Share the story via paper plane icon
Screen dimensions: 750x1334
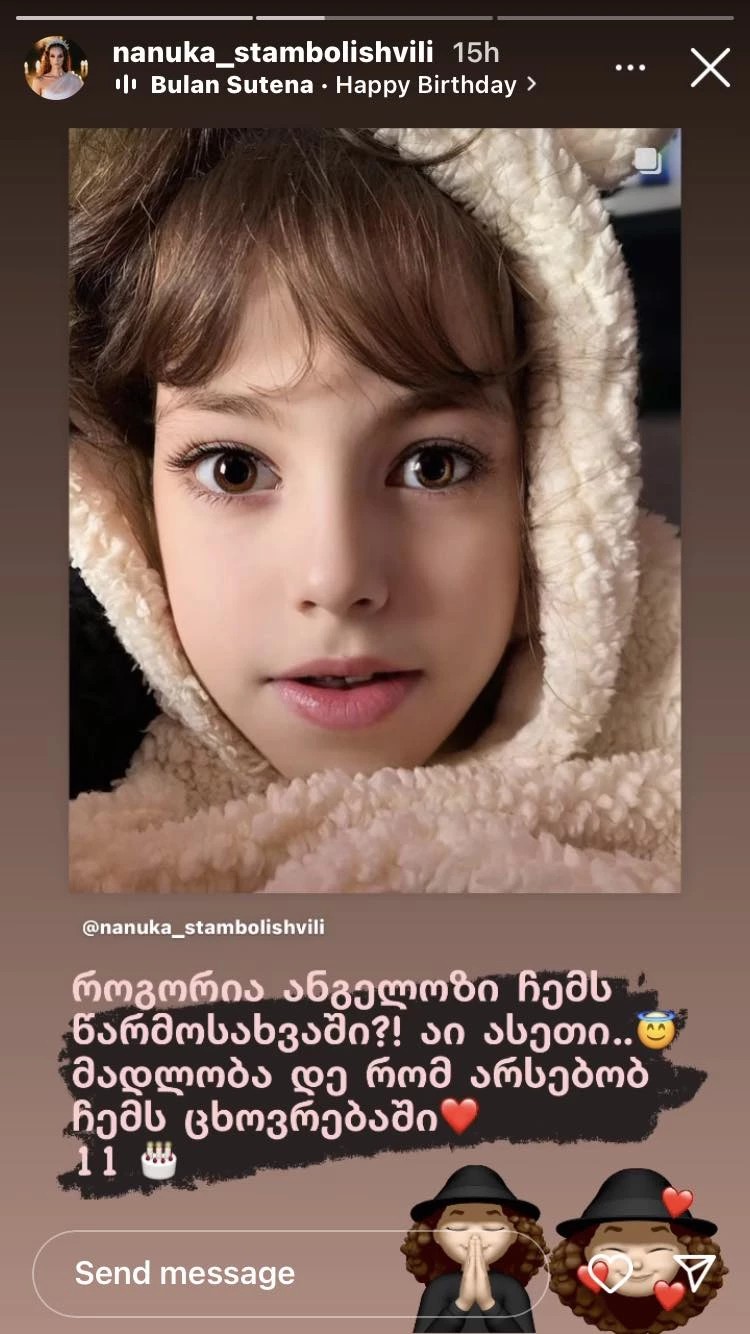tap(696, 1272)
